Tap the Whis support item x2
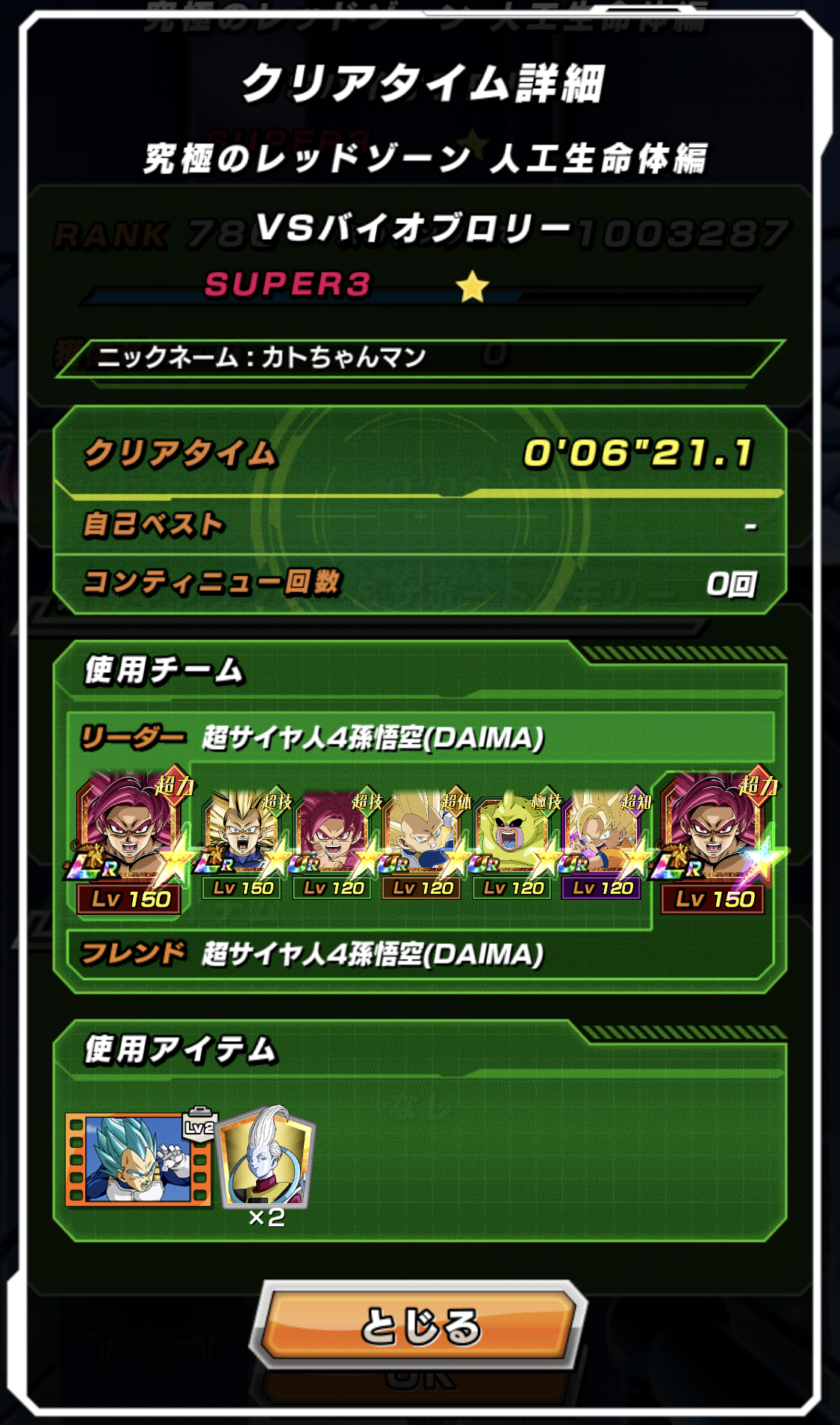The width and height of the screenshot is (840, 1425). pyautogui.click(x=266, y=1159)
